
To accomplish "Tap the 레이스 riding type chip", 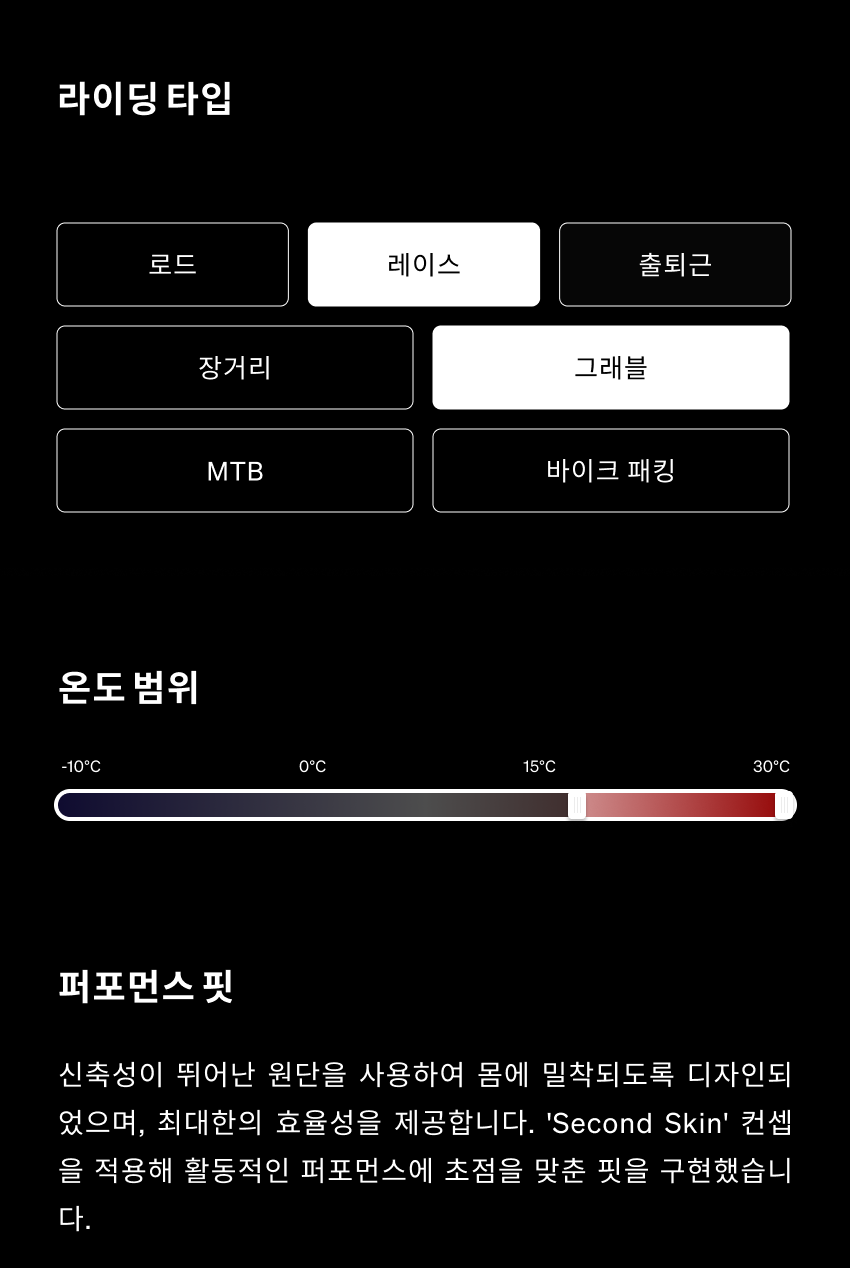I will (x=423, y=264).
